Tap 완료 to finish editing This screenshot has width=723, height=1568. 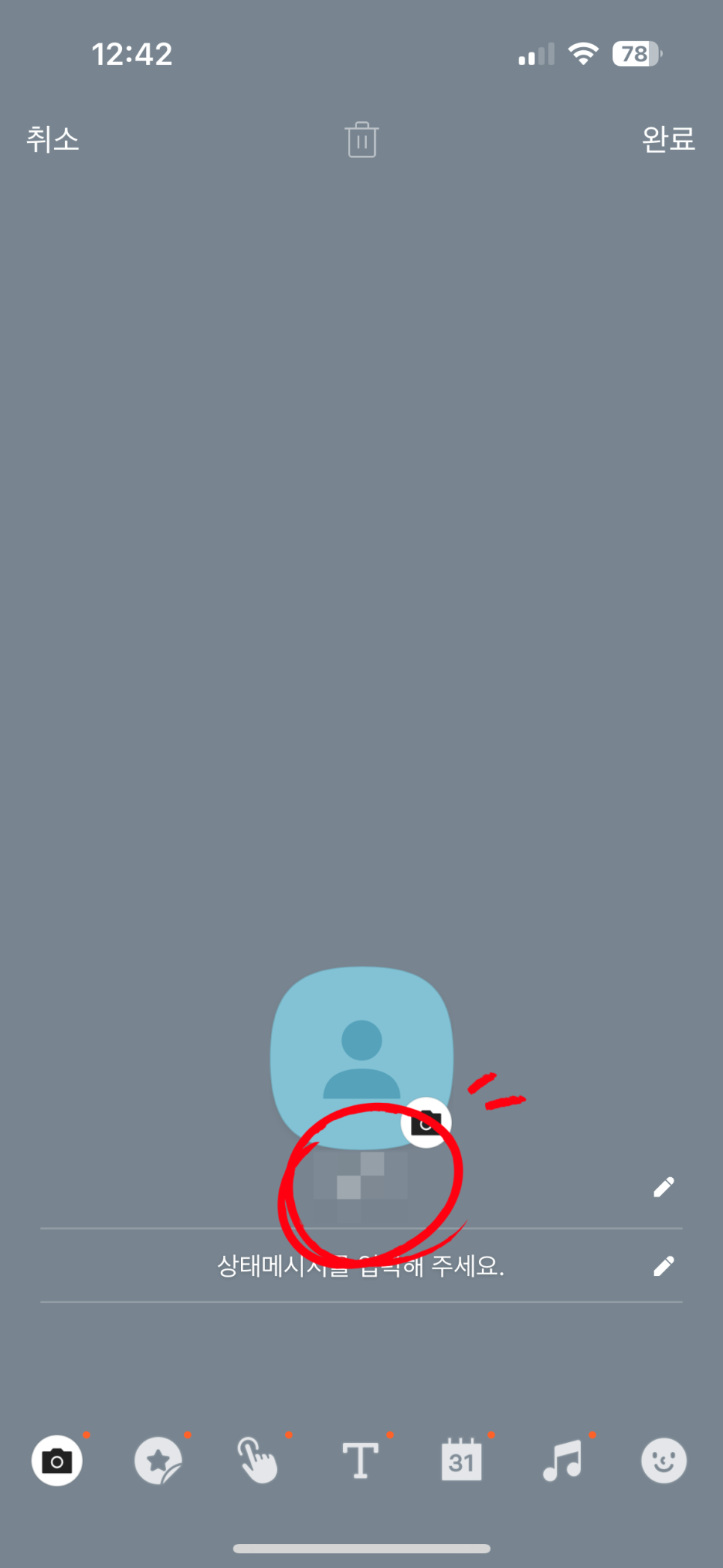coord(668,139)
